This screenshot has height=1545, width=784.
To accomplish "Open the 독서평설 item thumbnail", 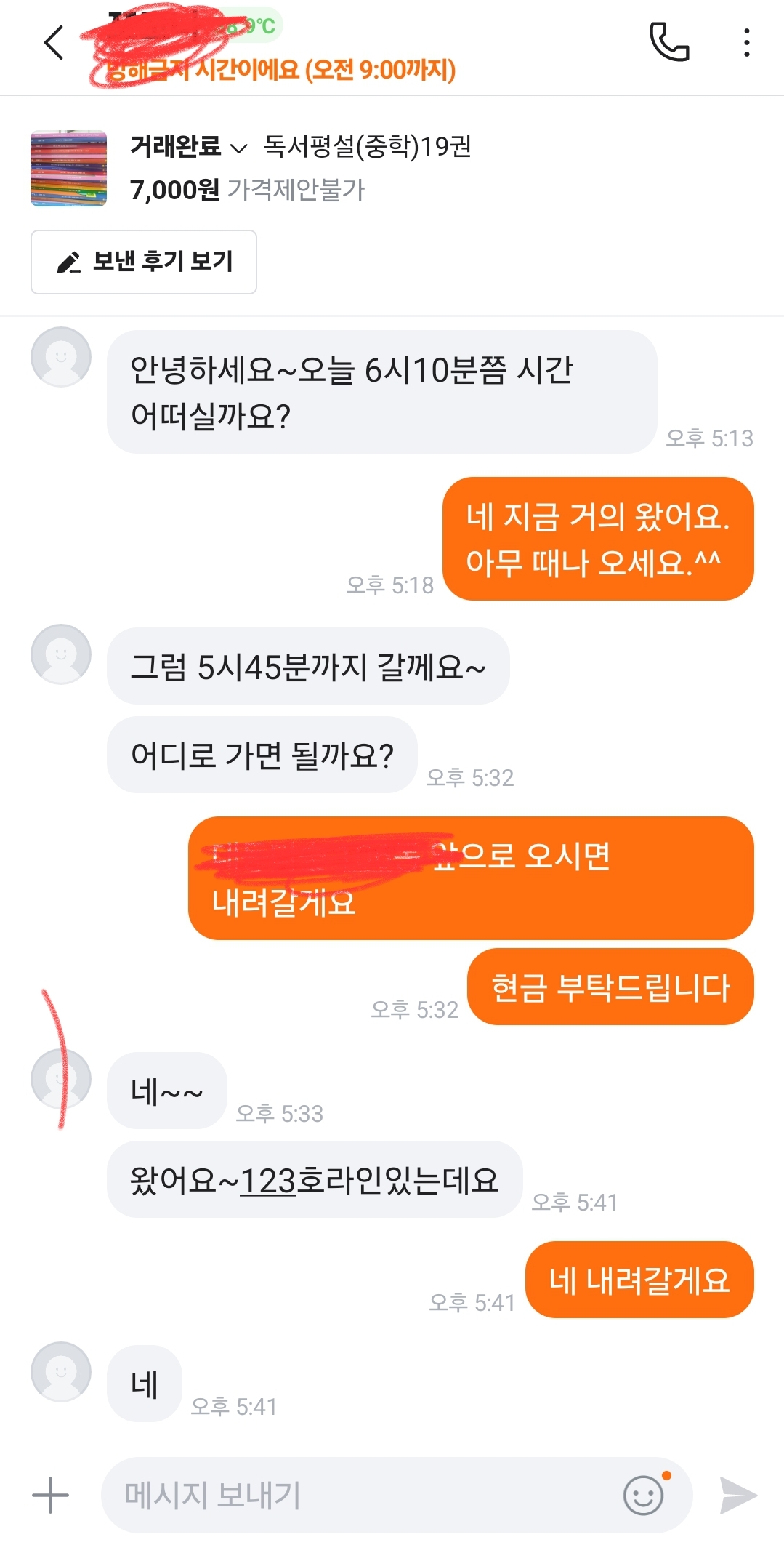I will point(69,169).
